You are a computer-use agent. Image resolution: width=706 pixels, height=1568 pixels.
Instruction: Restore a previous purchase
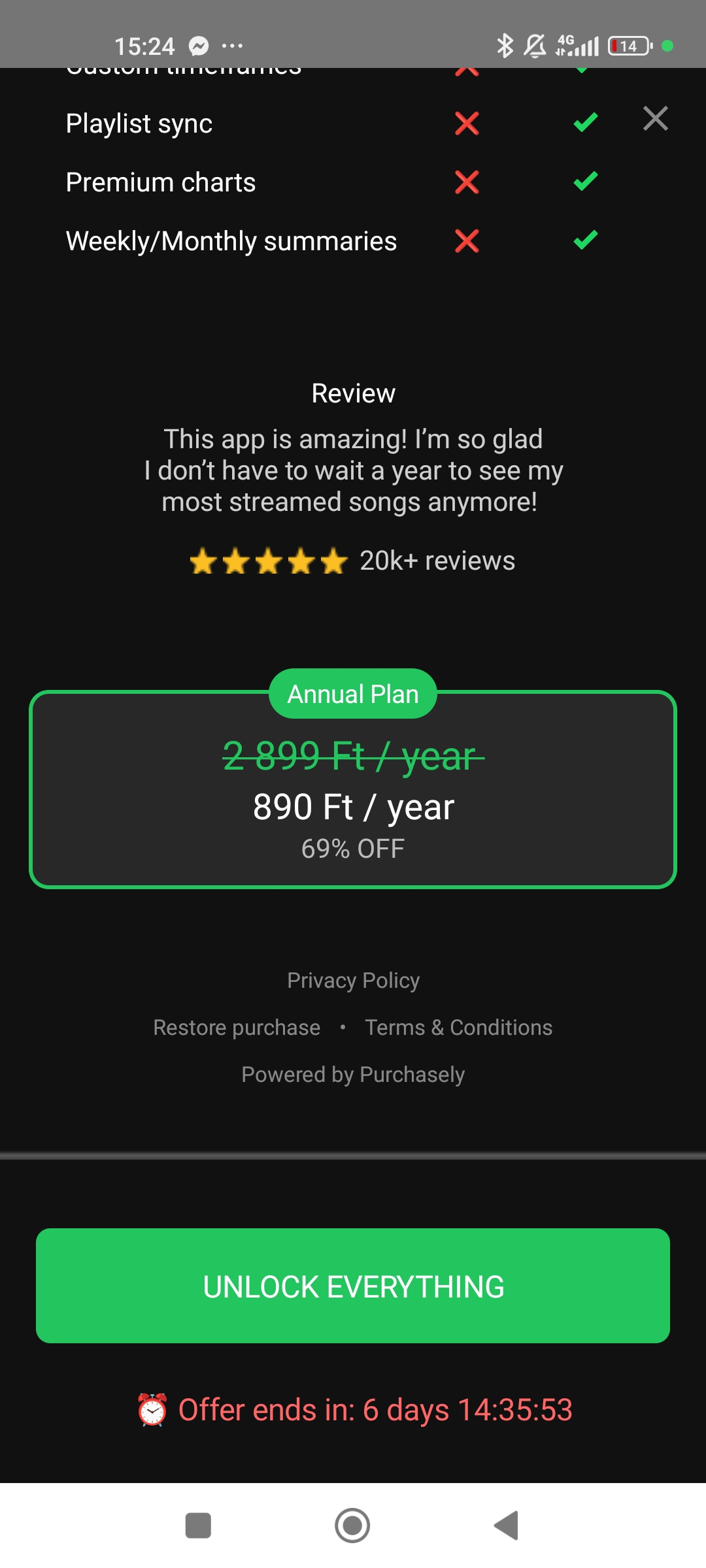click(237, 1028)
